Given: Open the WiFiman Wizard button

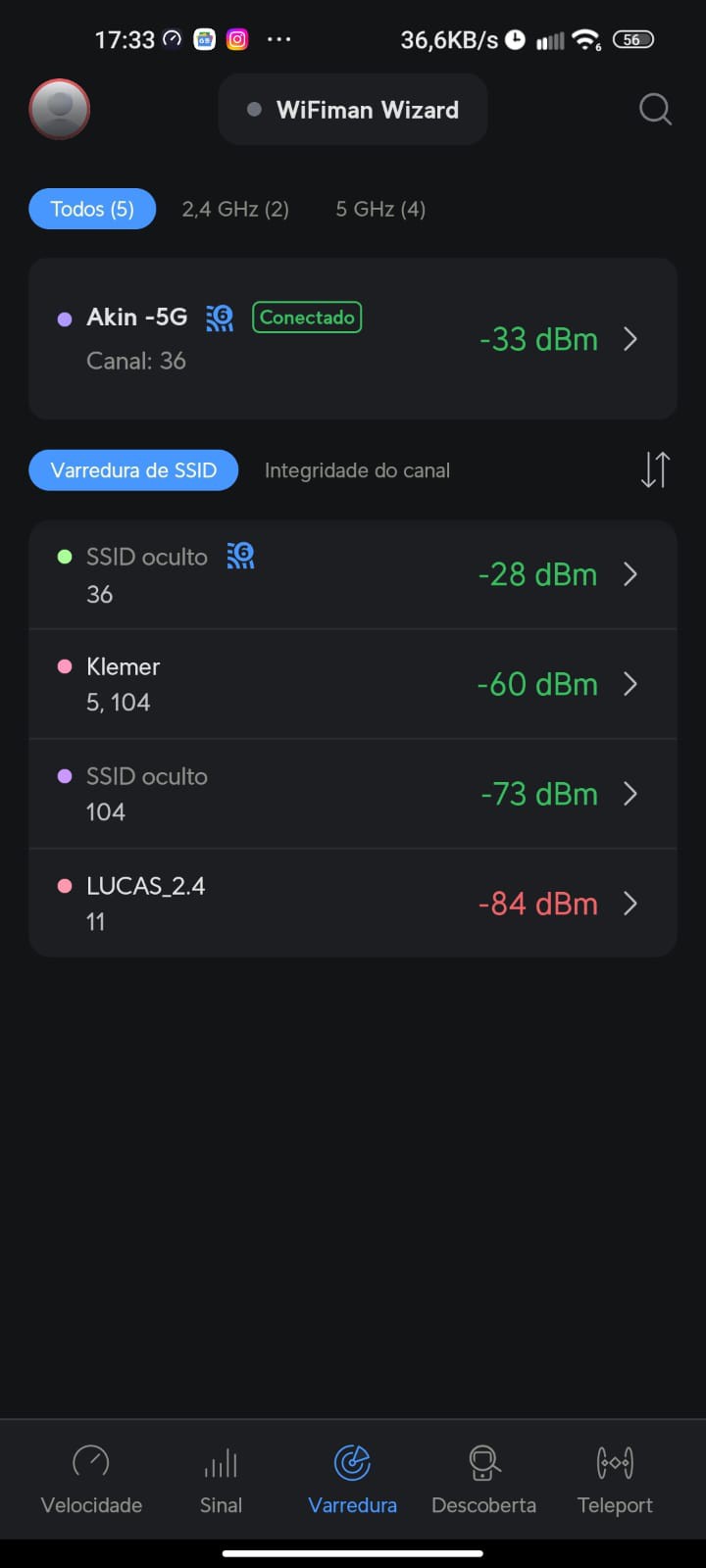Looking at the screenshot, I should [x=353, y=110].
